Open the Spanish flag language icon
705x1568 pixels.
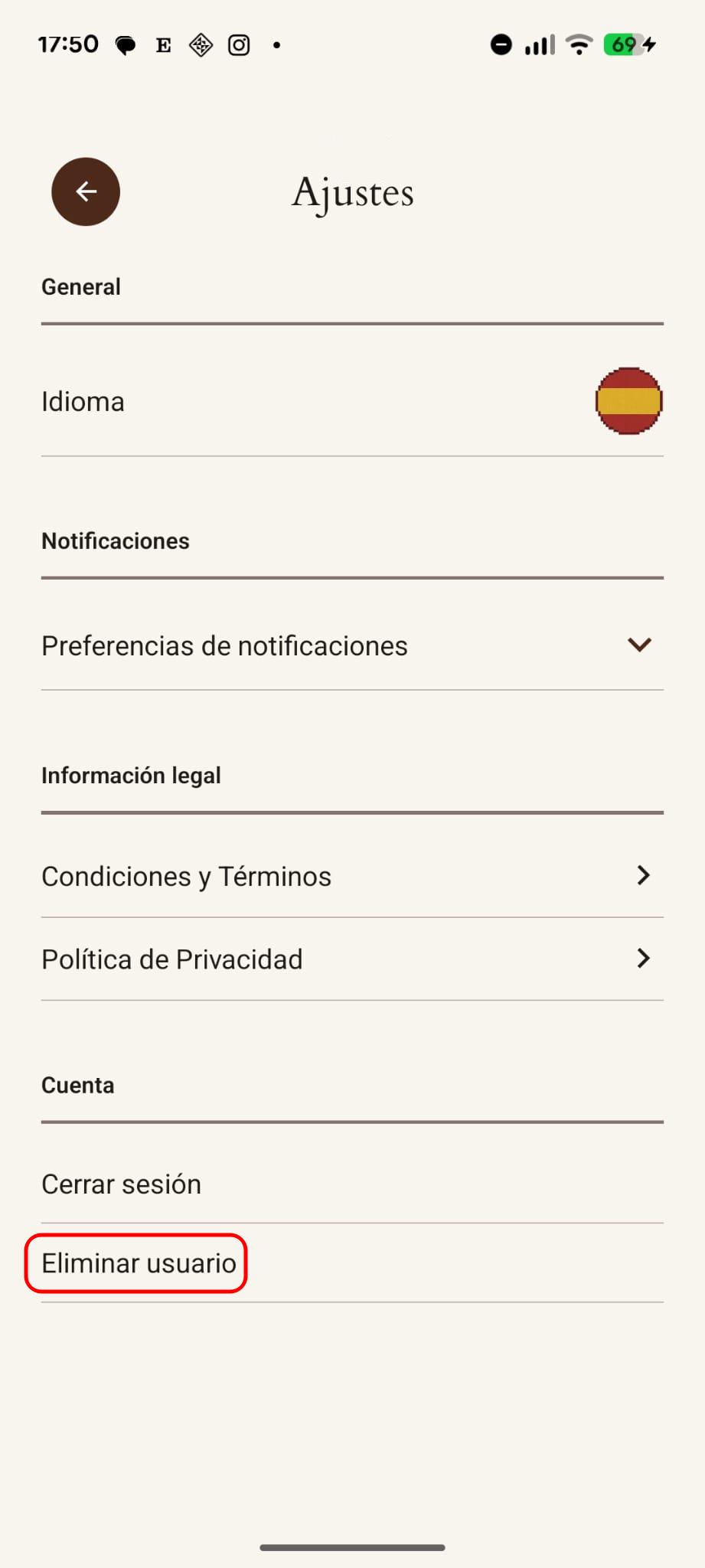pyautogui.click(x=628, y=401)
